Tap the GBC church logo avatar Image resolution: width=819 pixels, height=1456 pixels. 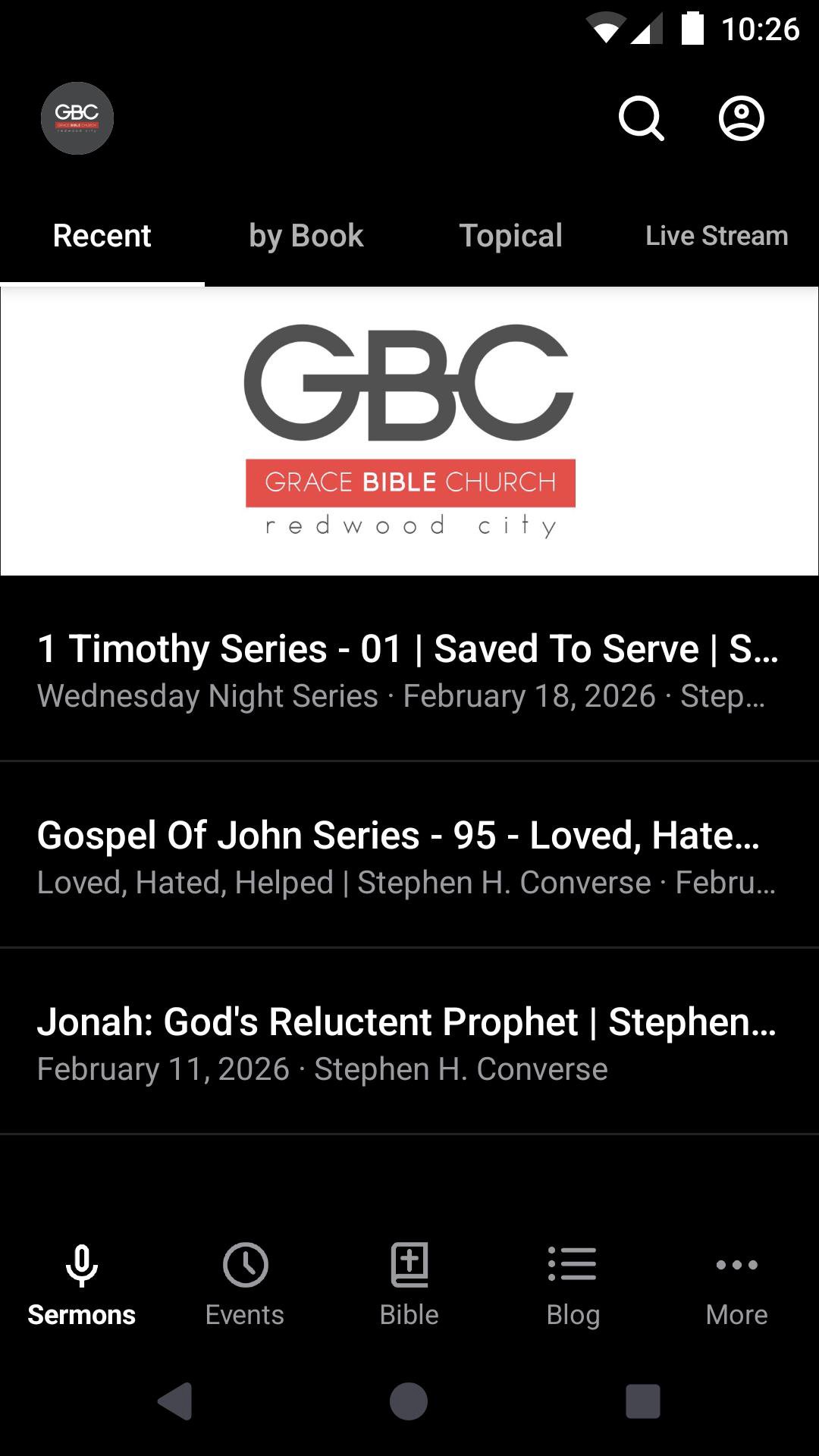[77, 118]
